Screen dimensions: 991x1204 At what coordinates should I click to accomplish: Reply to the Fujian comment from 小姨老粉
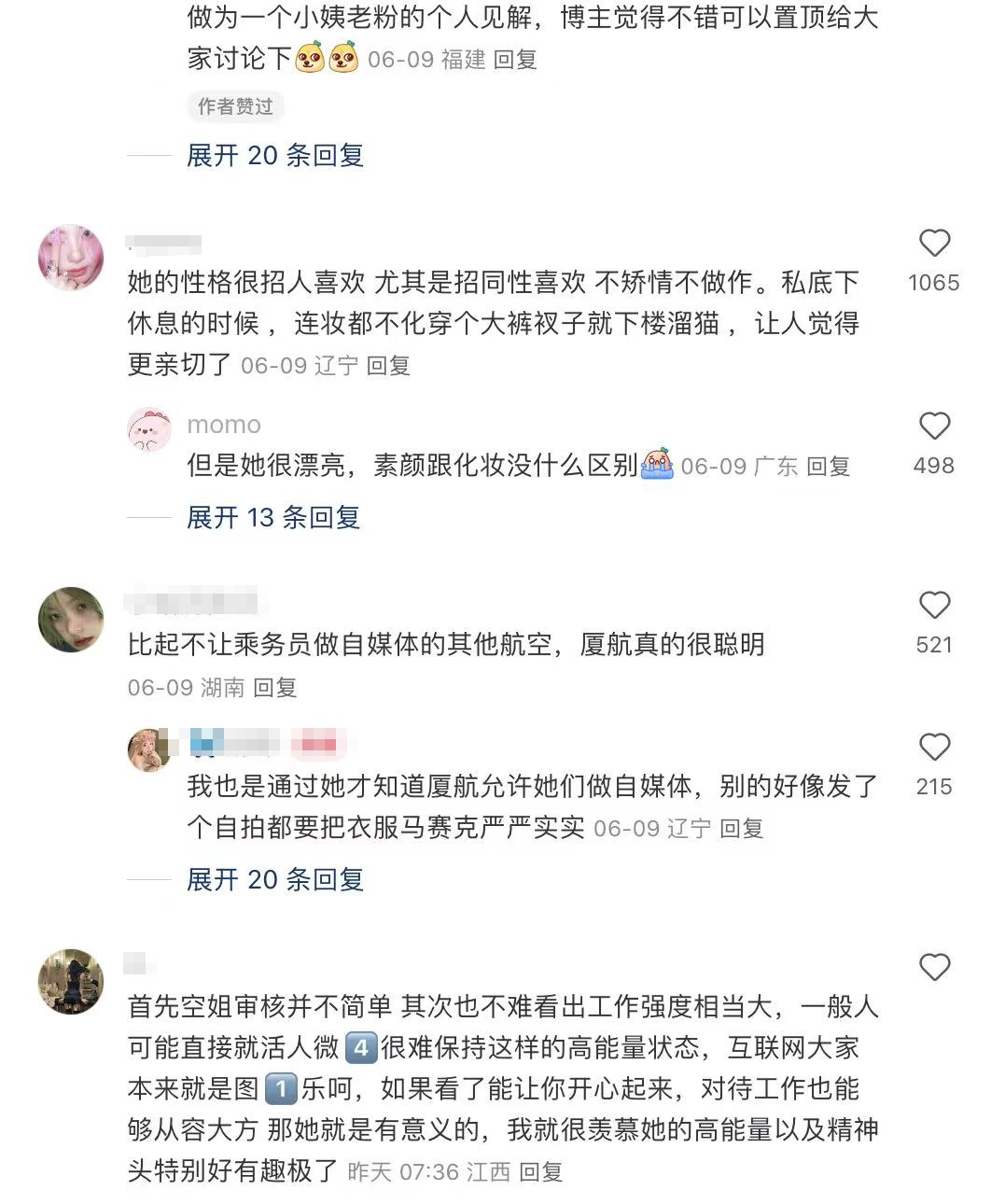515,60
